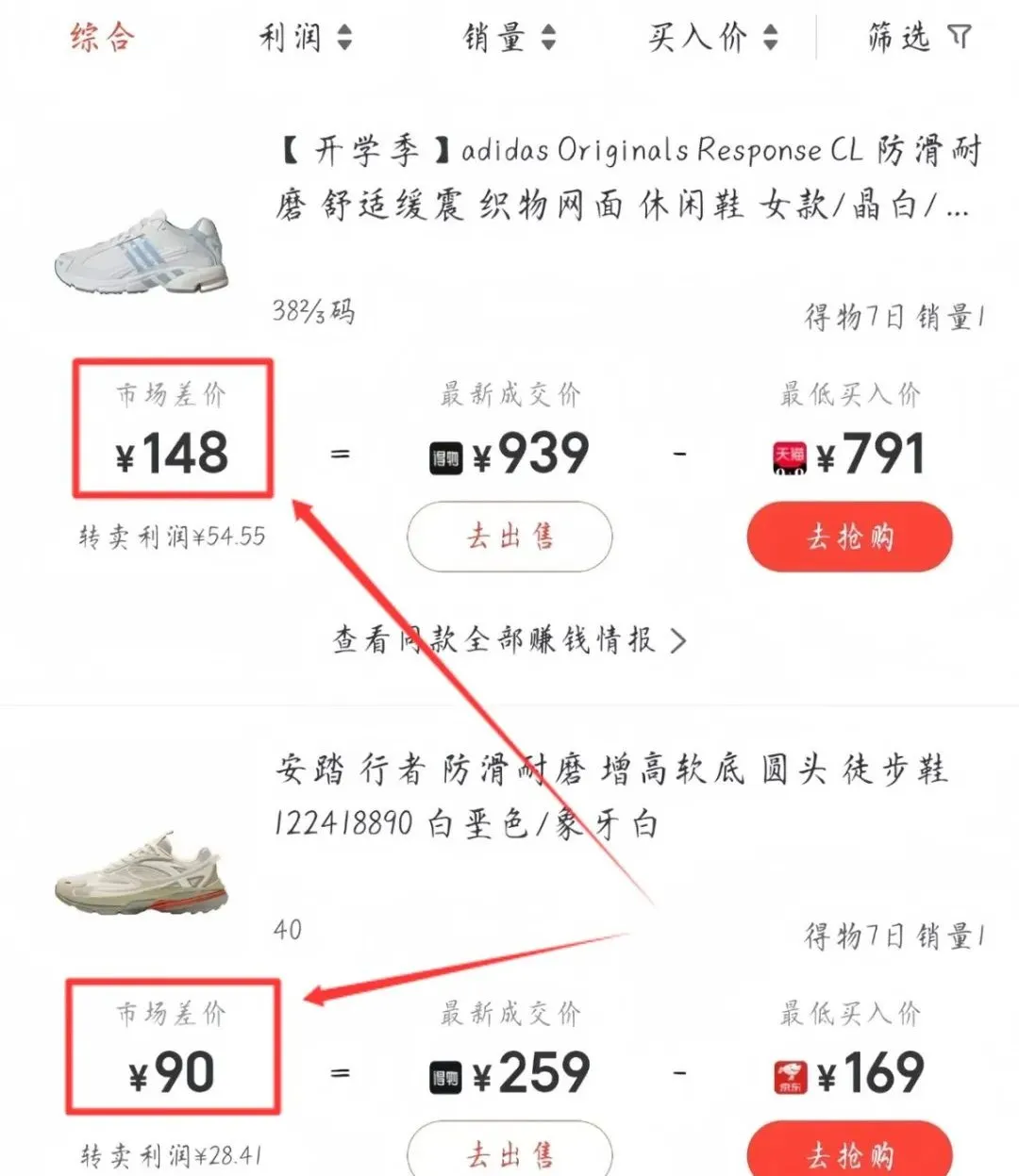Sort listings by 销量
The height and width of the screenshot is (1176, 1019).
coord(509,38)
